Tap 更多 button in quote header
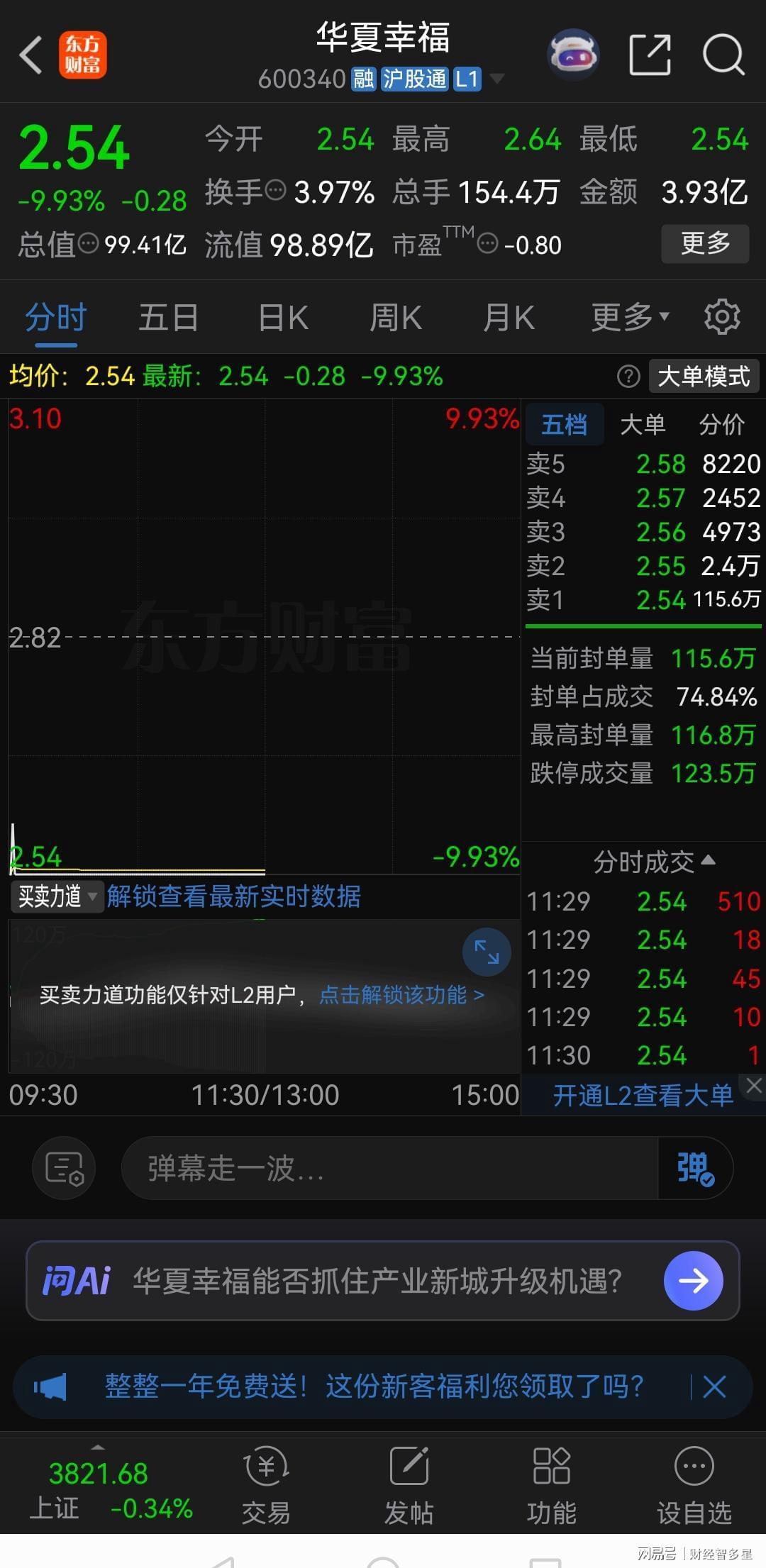The height and width of the screenshot is (1568, 766). 705,243
